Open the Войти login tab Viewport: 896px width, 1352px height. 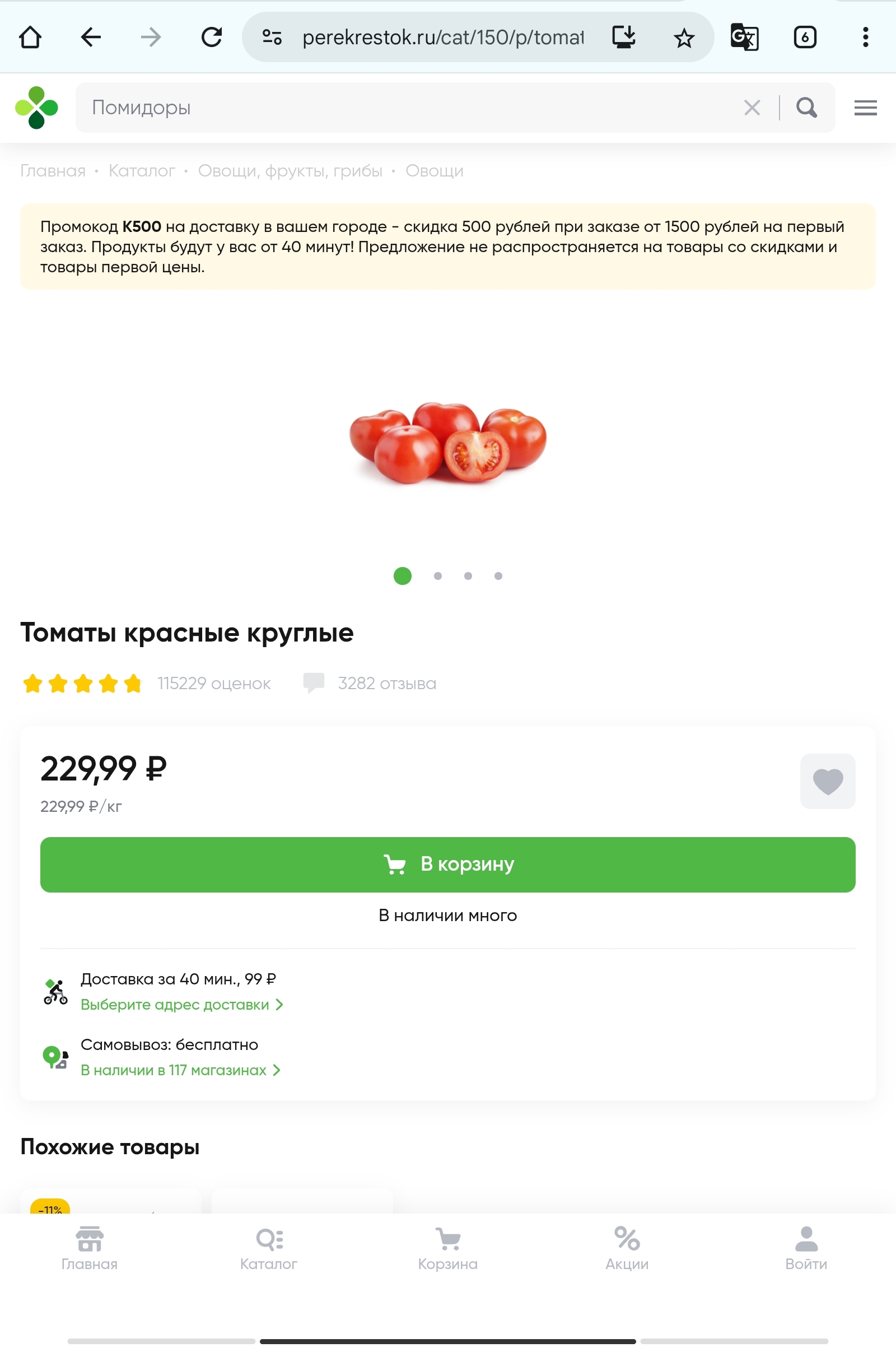(x=806, y=1248)
